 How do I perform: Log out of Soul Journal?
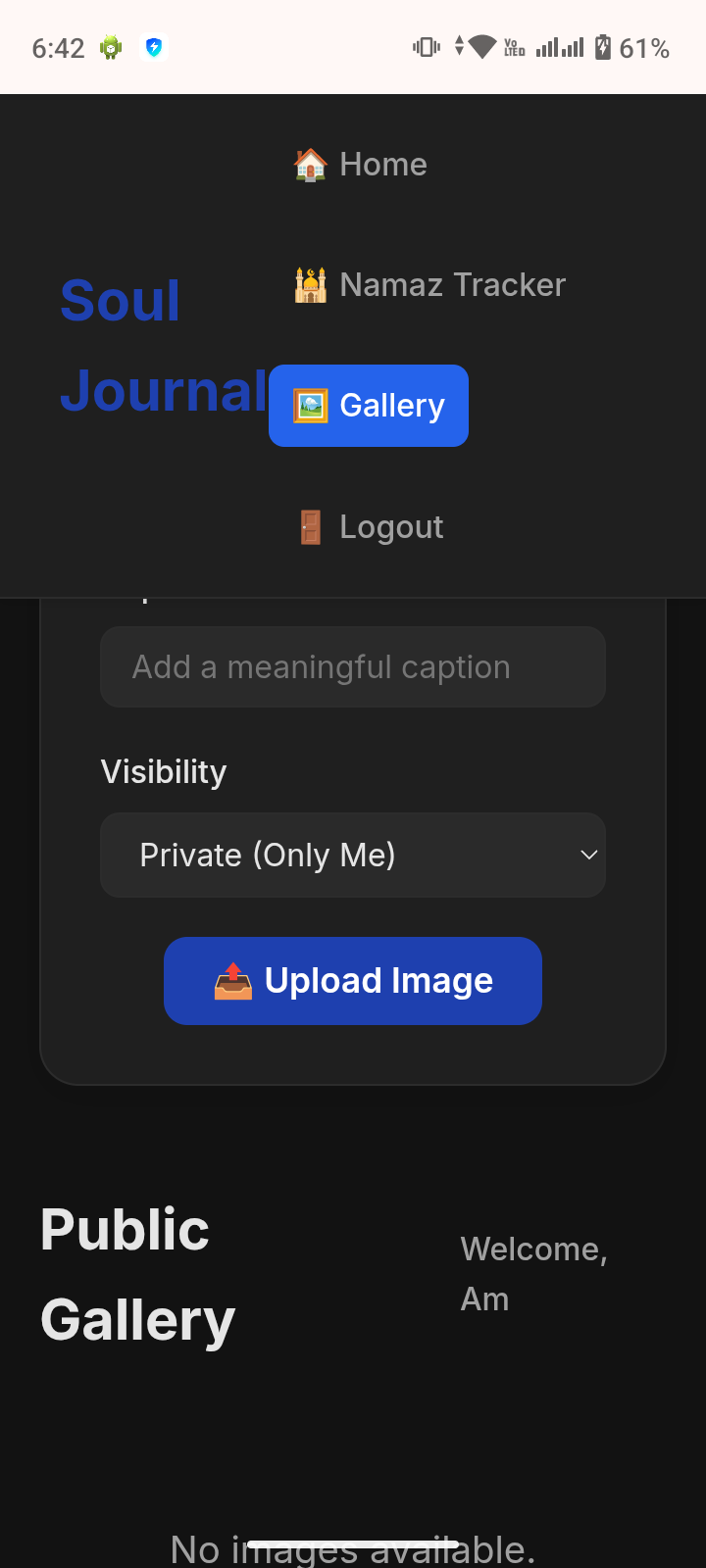[x=371, y=527]
